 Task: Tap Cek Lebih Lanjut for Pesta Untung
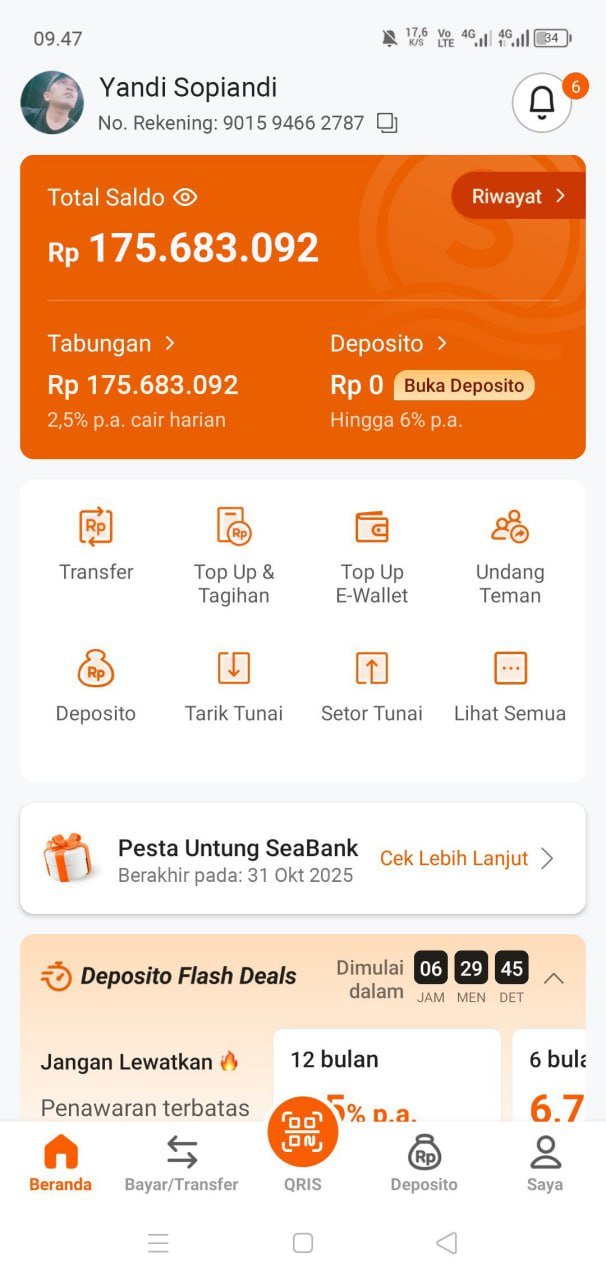pyautogui.click(x=466, y=858)
